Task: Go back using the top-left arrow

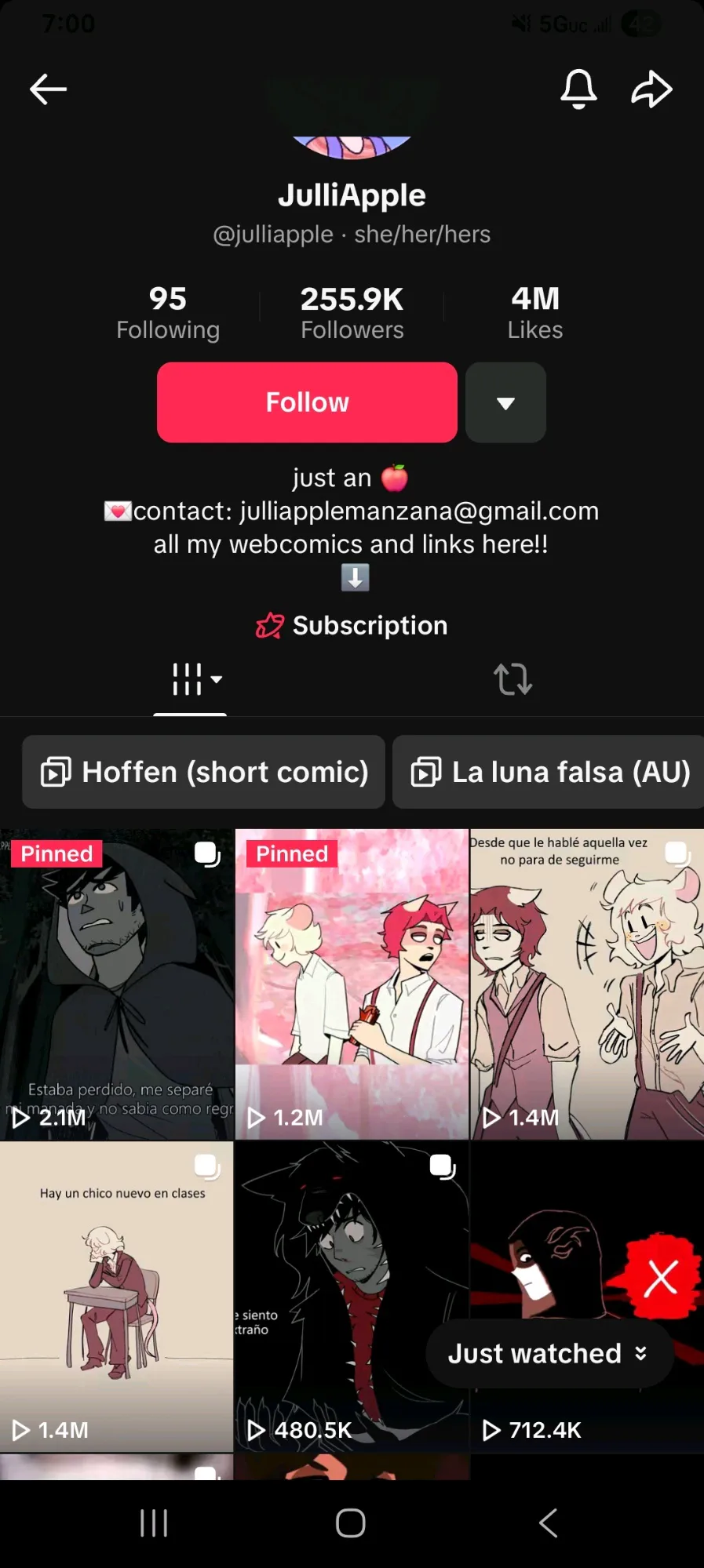Action: point(48,89)
